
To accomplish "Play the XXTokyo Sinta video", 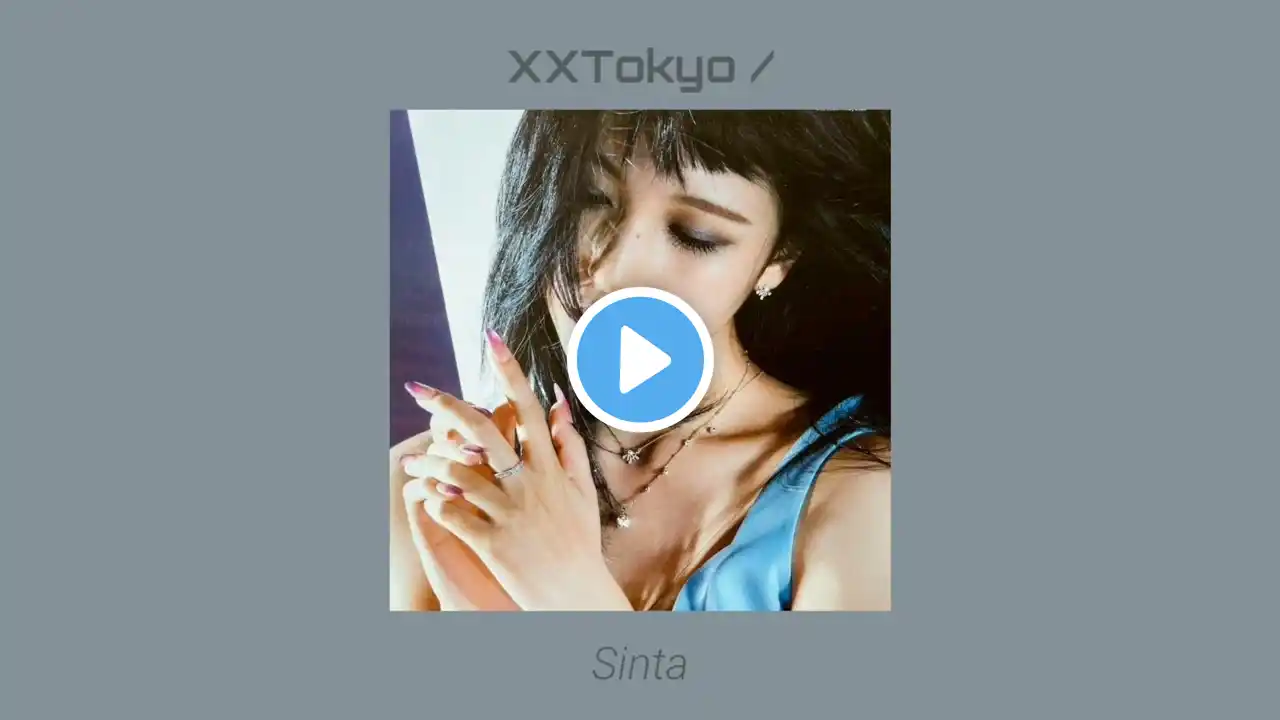I will click(x=640, y=359).
